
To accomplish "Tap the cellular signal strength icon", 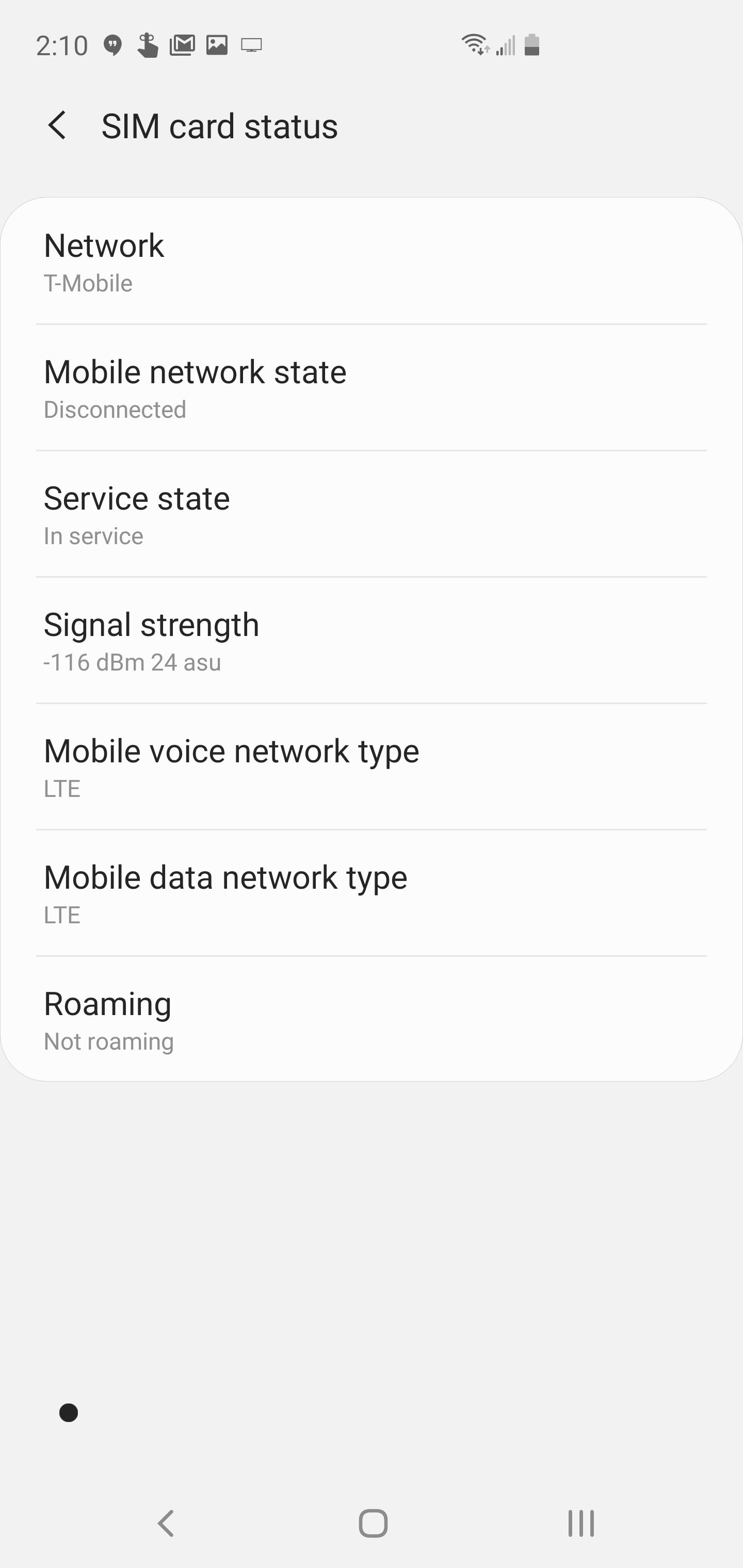I will tap(506, 45).
